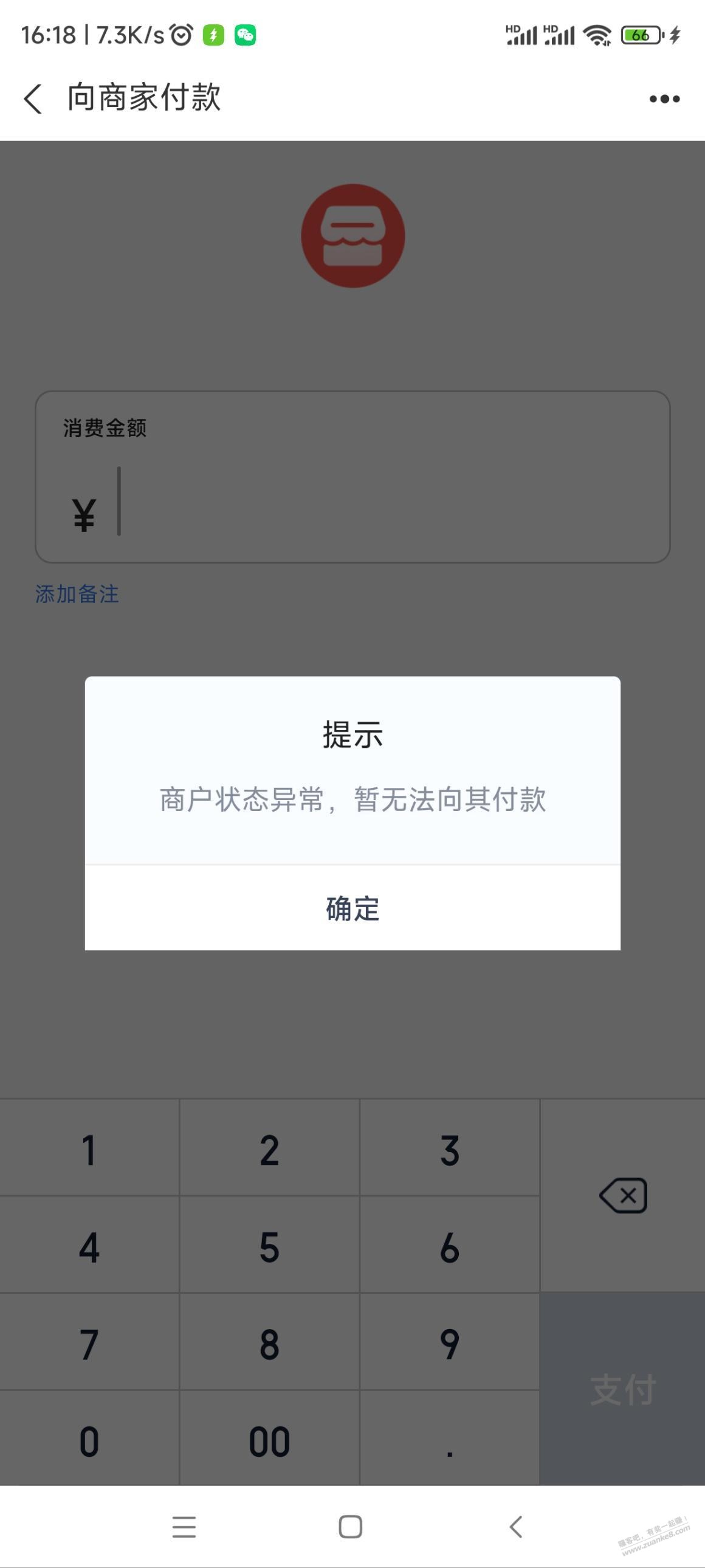Tap the 支付 pay button

[622, 1390]
